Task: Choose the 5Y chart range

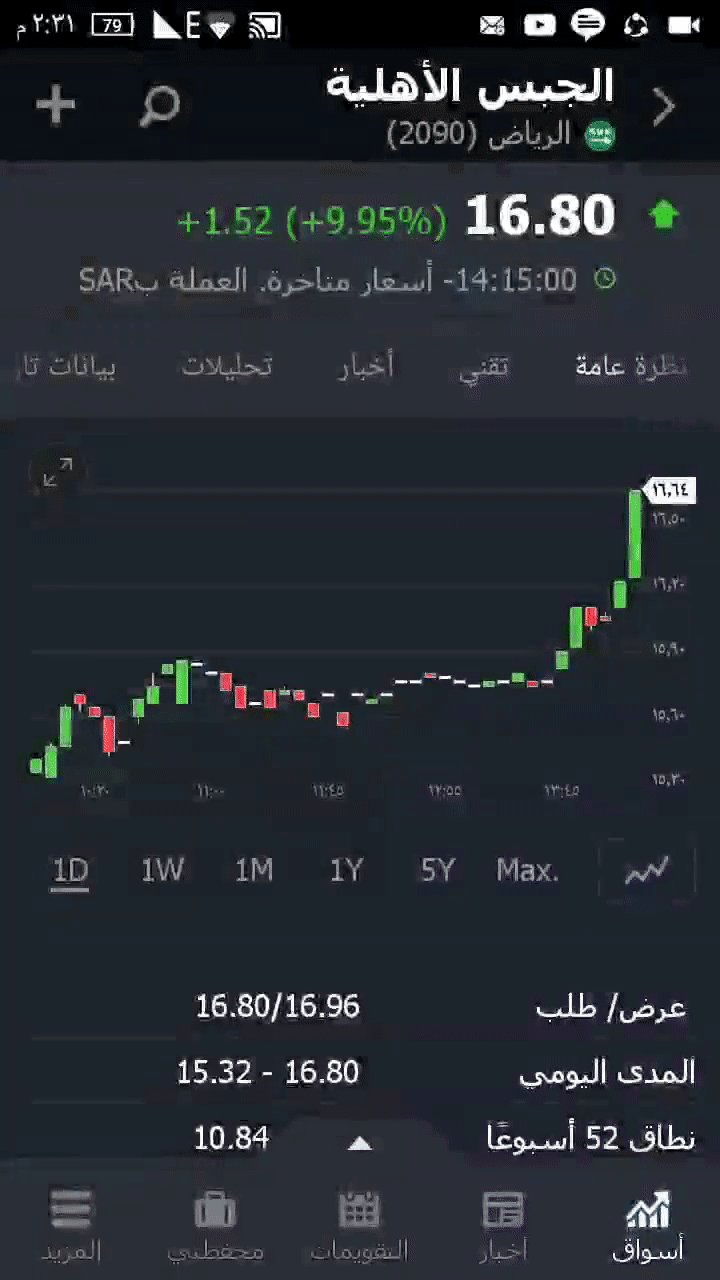Action: [437, 871]
